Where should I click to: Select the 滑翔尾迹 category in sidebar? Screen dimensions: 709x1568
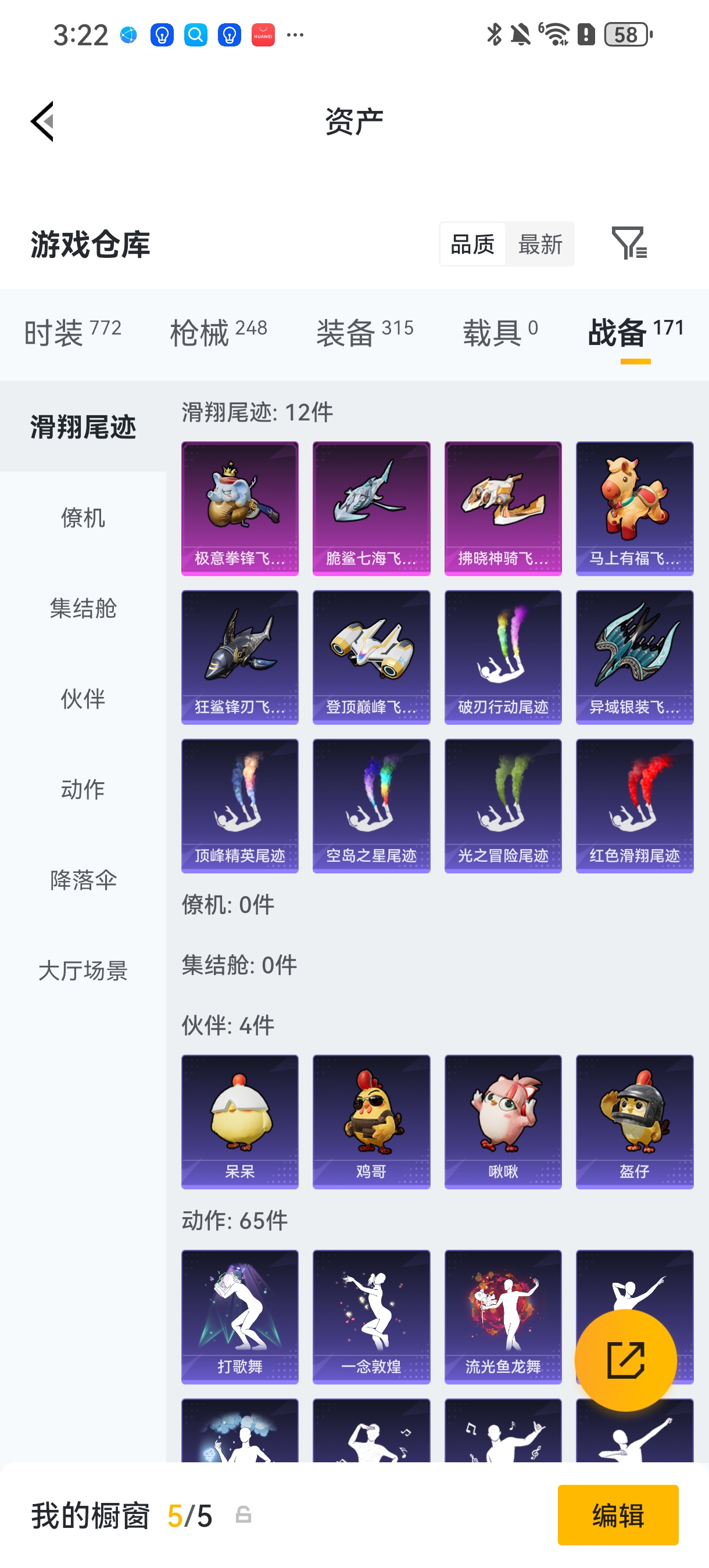click(82, 427)
